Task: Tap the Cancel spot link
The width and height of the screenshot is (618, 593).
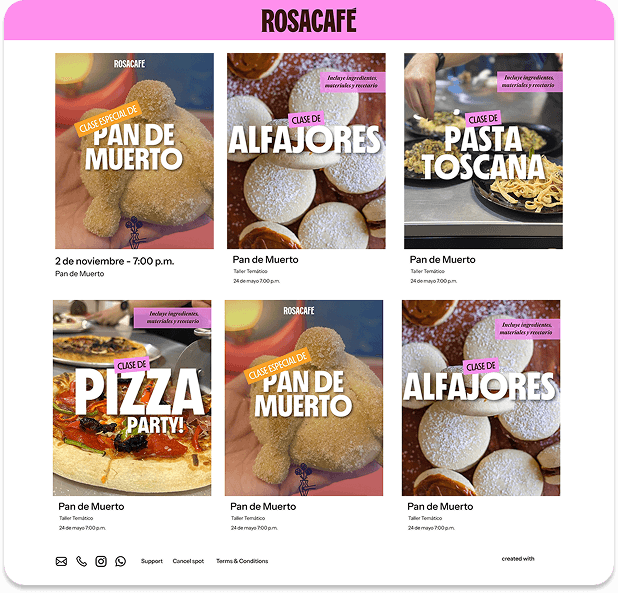Action: (188, 561)
